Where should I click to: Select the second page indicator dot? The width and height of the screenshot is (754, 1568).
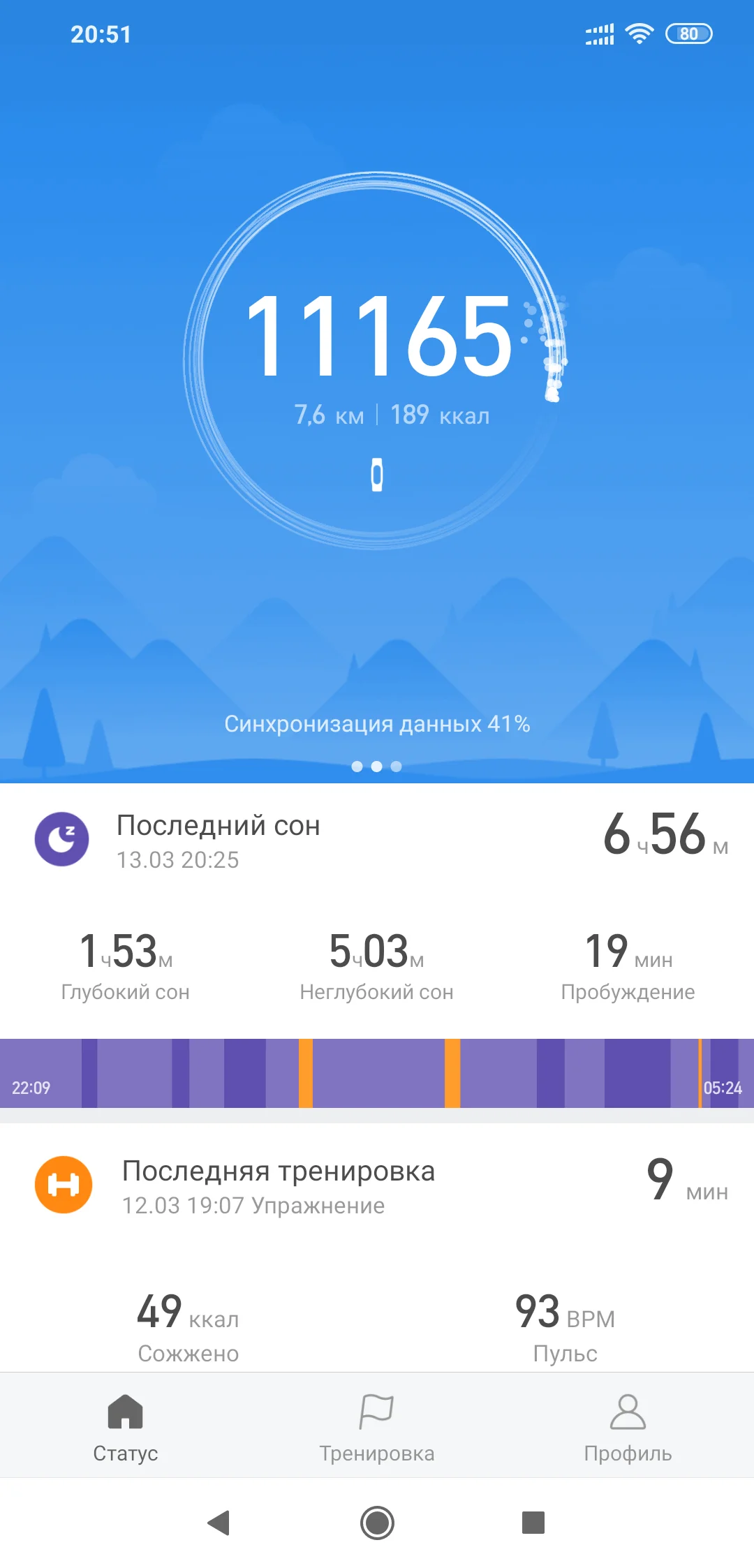(377, 766)
